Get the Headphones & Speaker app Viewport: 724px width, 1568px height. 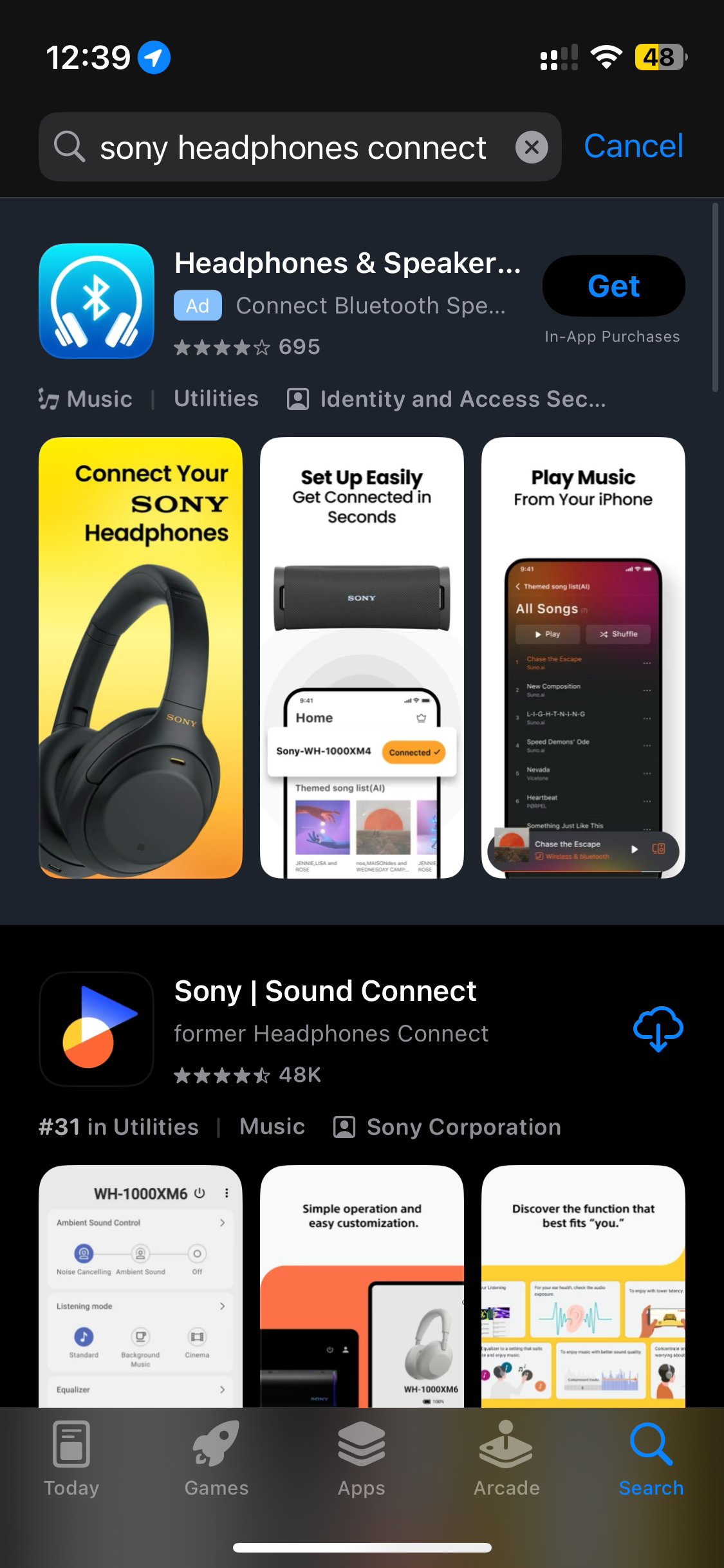pos(613,286)
